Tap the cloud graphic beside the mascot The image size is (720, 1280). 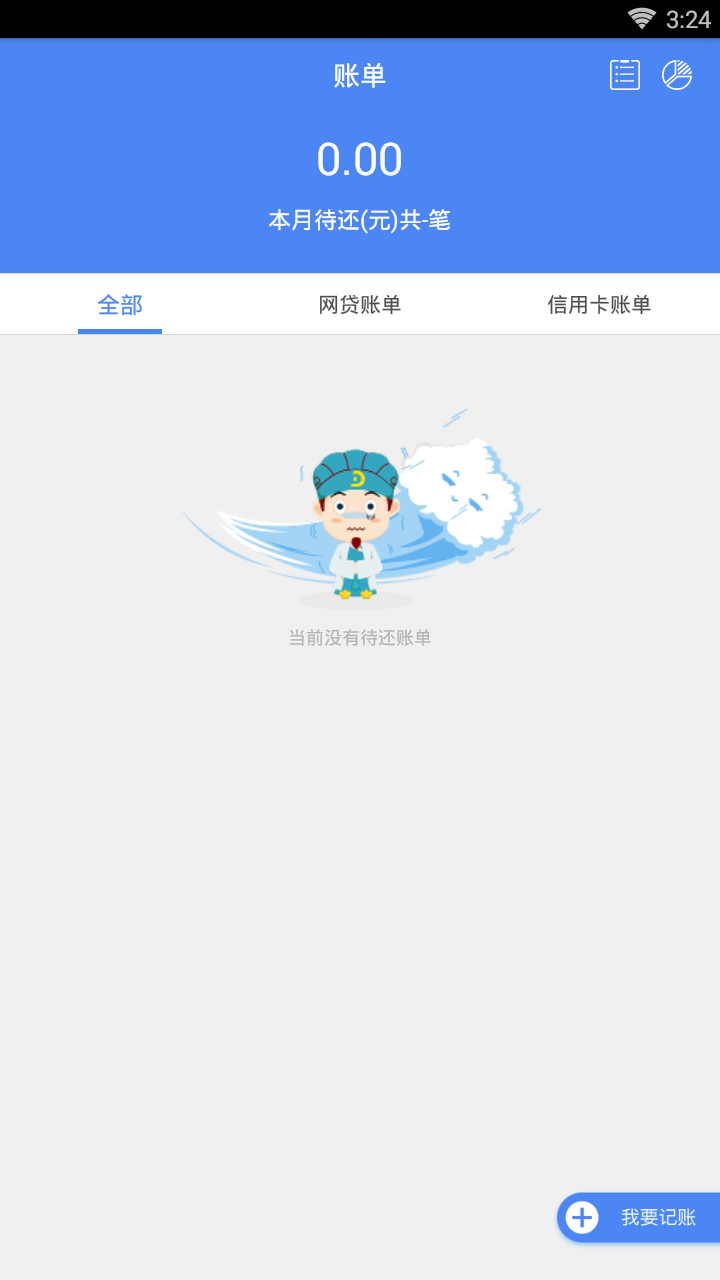coord(460,490)
